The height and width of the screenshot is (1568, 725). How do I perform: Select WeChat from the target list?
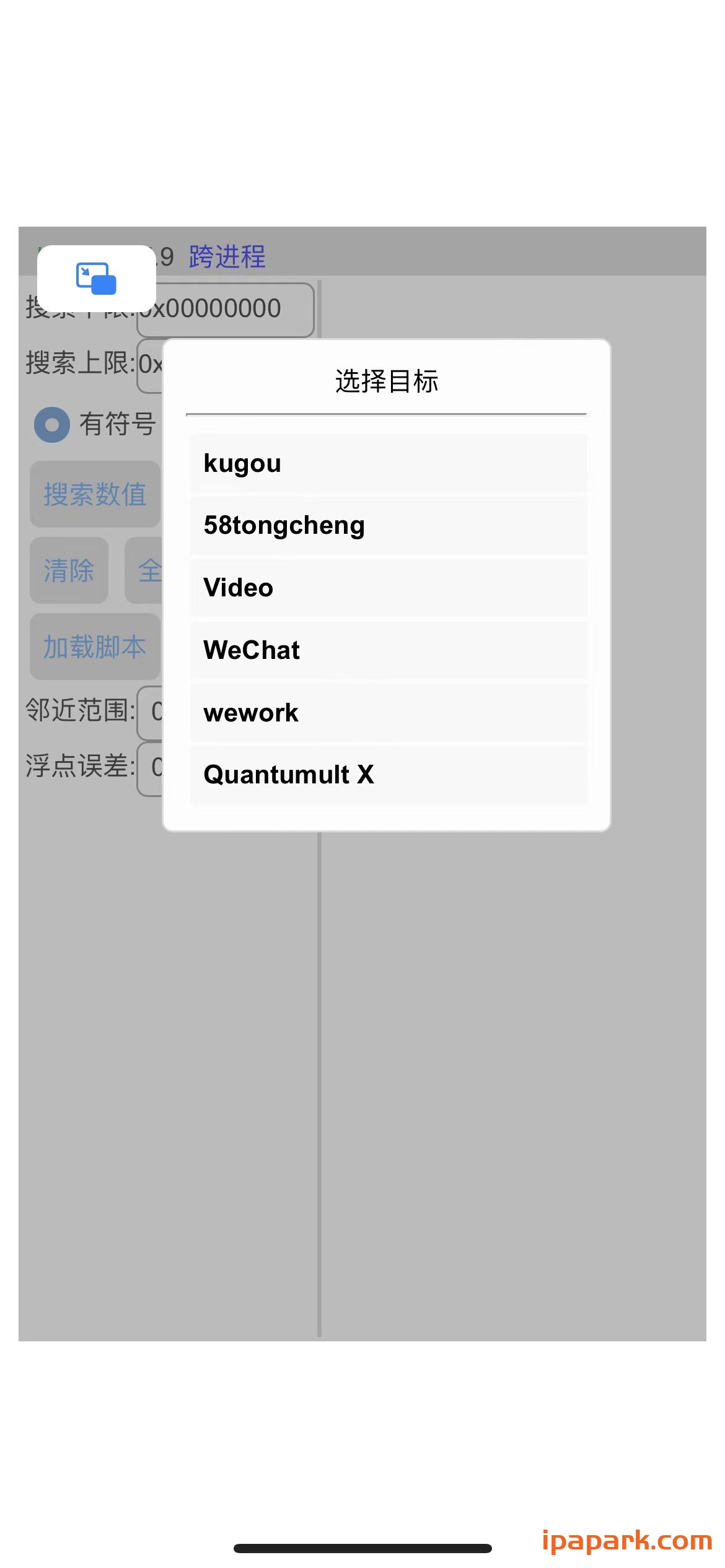[x=388, y=650]
